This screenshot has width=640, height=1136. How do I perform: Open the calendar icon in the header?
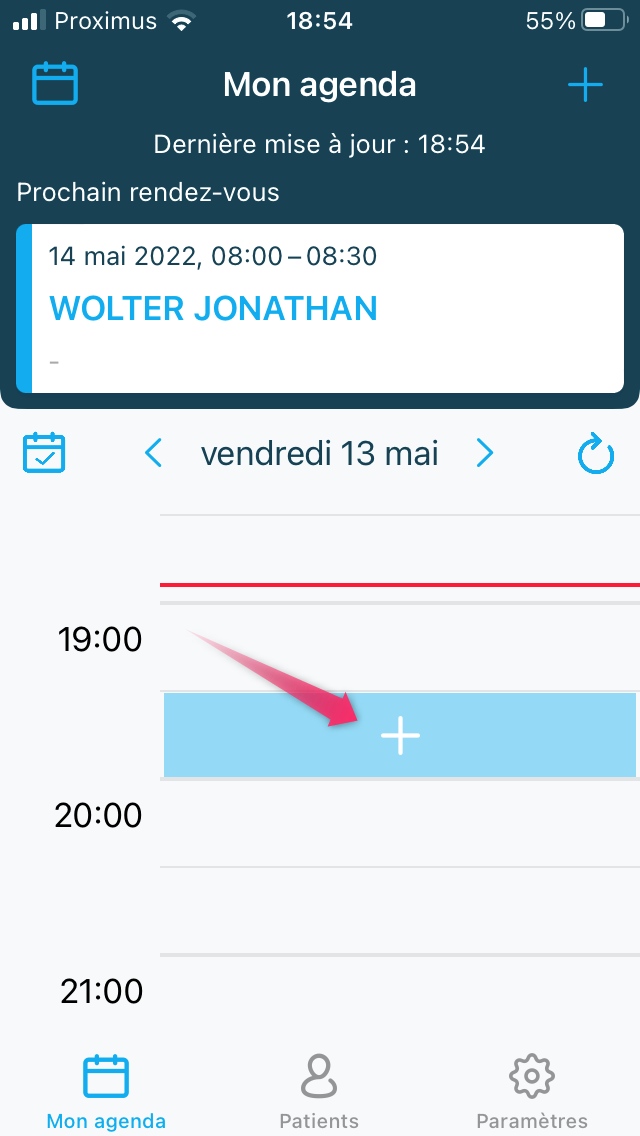pos(55,84)
